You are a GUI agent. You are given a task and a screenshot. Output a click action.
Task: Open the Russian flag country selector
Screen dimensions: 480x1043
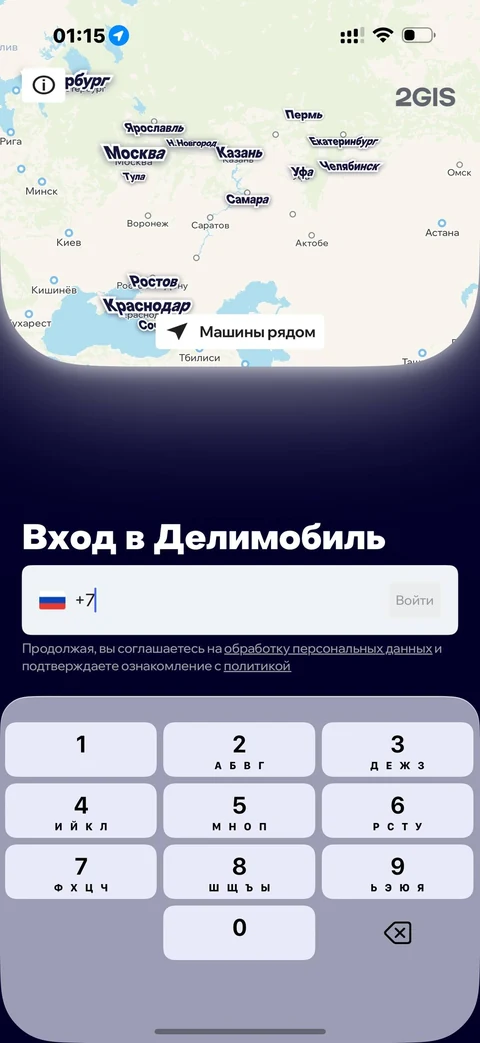52,601
